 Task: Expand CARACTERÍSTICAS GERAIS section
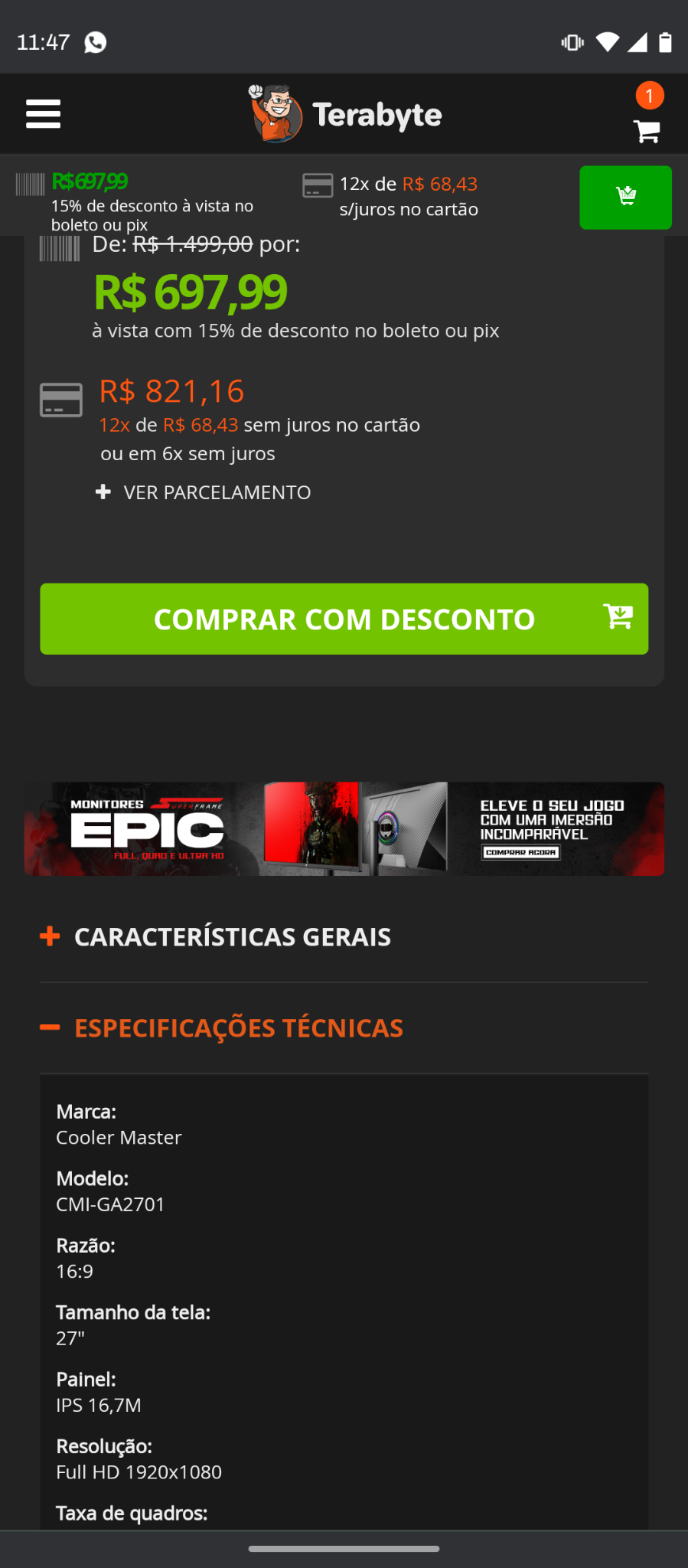click(215, 936)
